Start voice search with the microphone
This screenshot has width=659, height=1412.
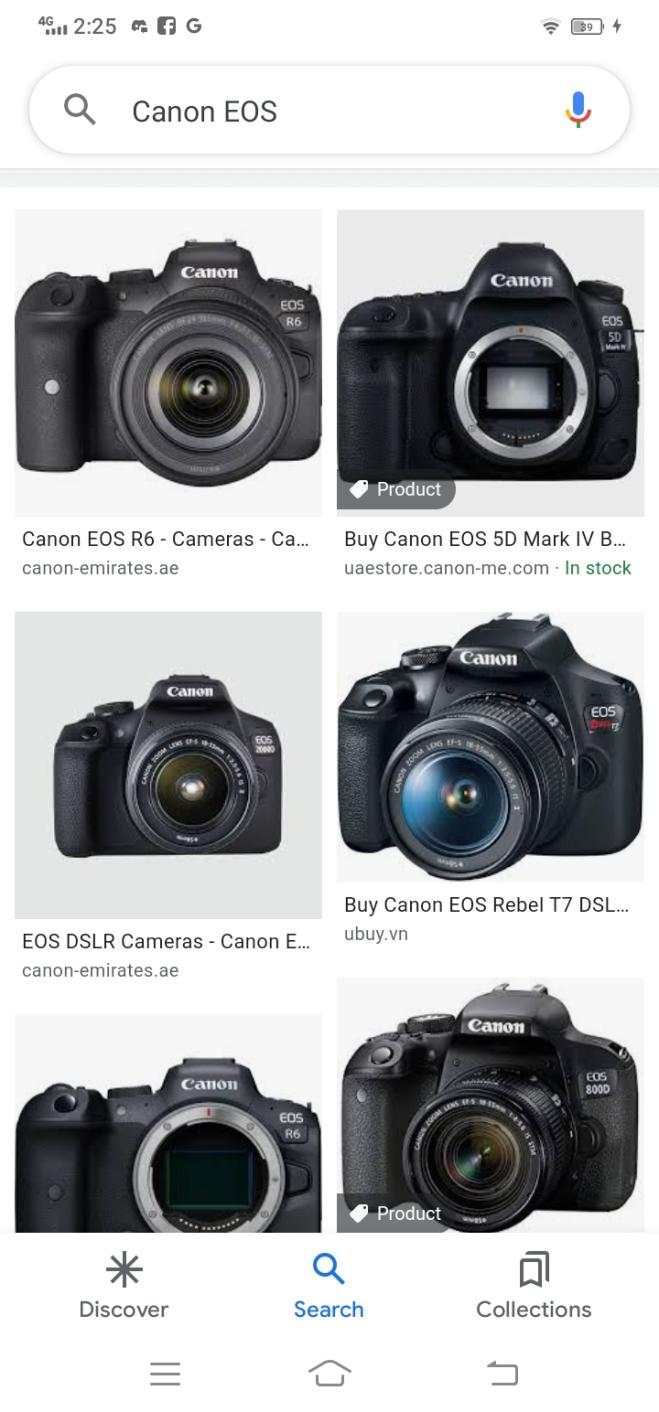578,110
